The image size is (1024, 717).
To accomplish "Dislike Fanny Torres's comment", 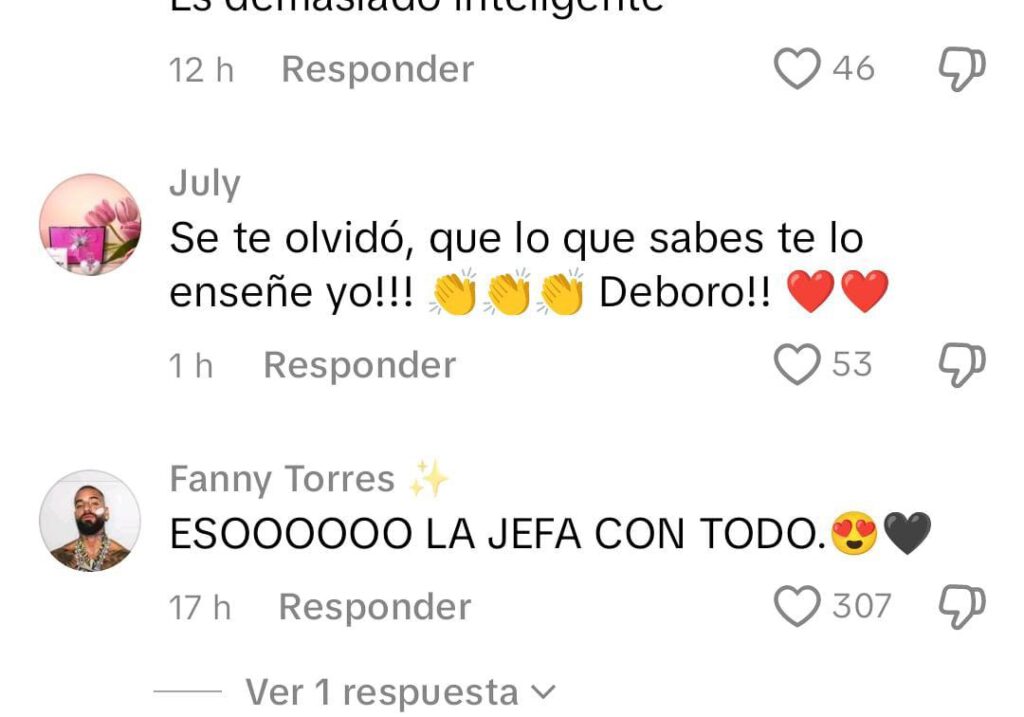I will [x=962, y=607].
